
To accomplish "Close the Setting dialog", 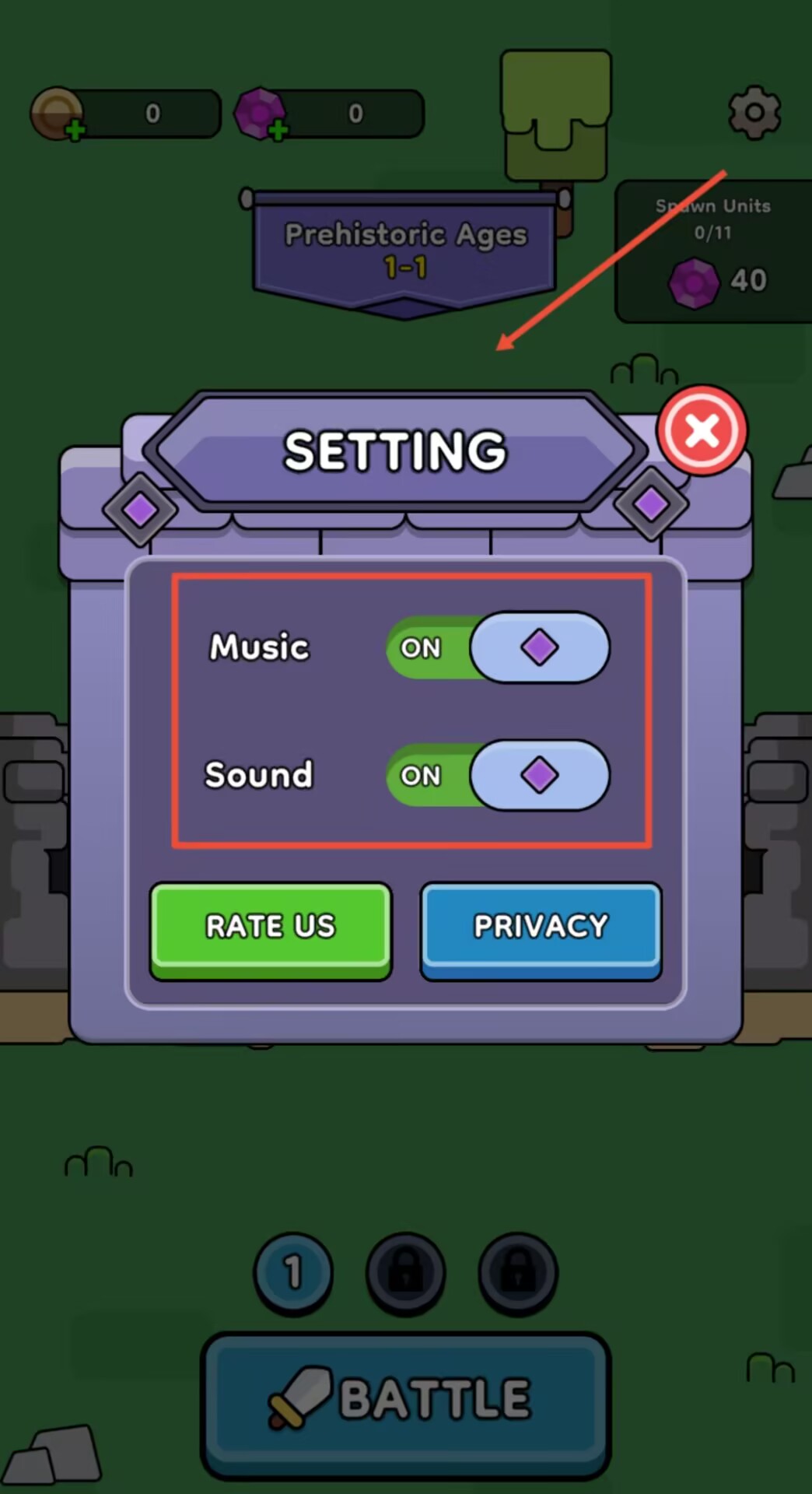I will pyautogui.click(x=702, y=430).
